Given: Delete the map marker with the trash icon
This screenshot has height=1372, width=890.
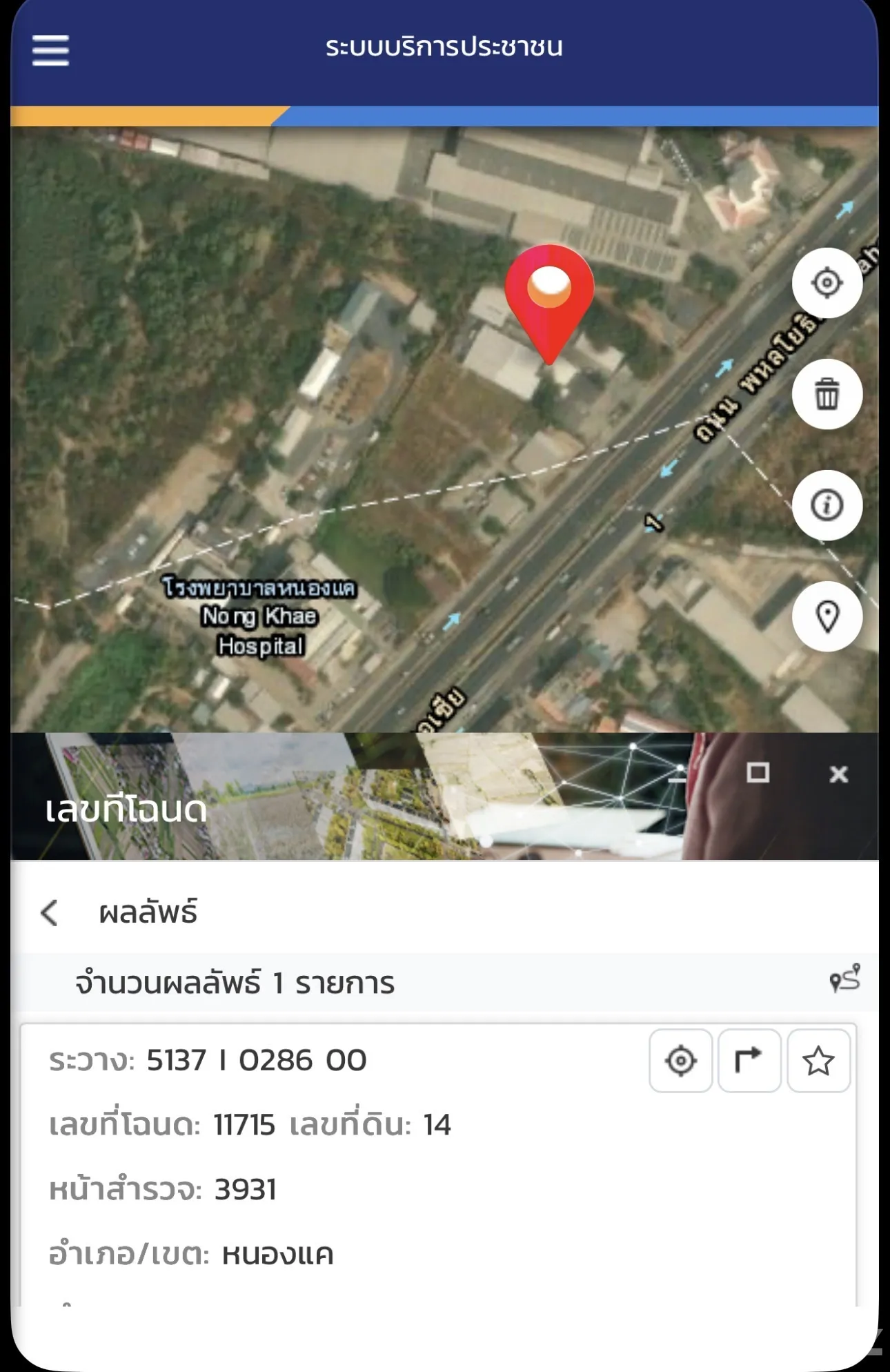Looking at the screenshot, I should pos(827,394).
